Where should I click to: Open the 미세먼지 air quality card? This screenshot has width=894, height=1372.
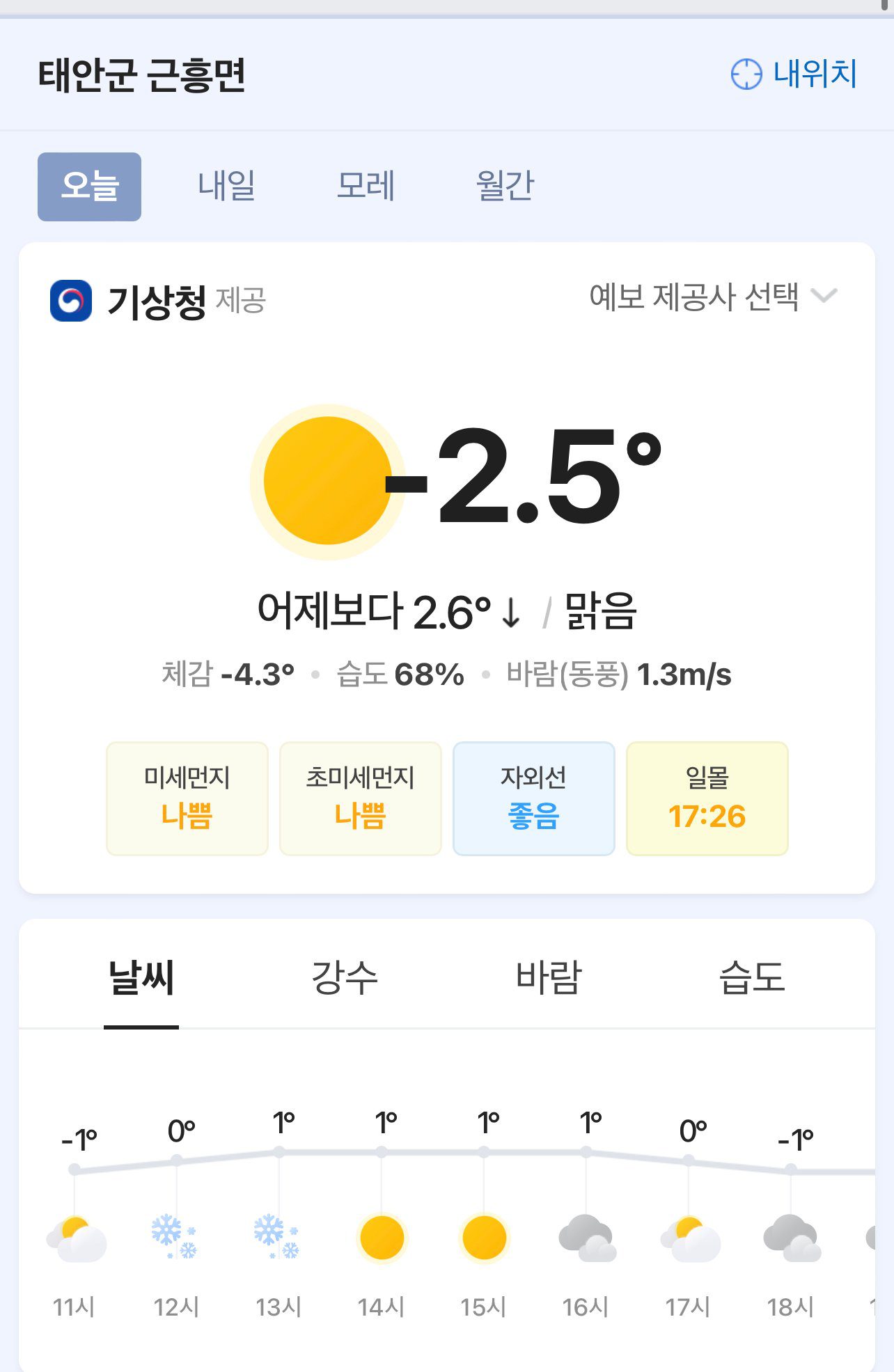point(187,798)
